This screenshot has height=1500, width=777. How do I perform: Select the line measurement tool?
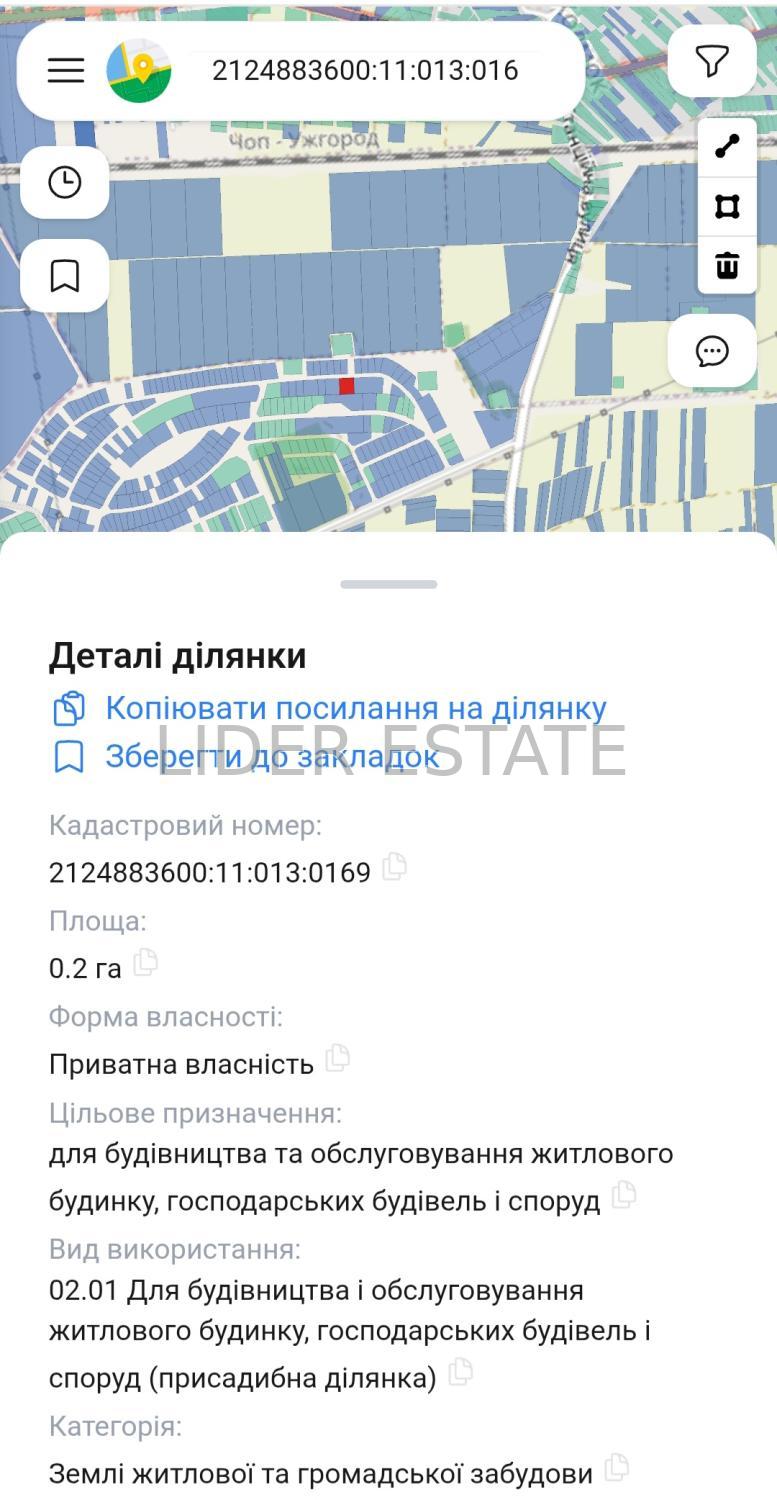pos(727,147)
